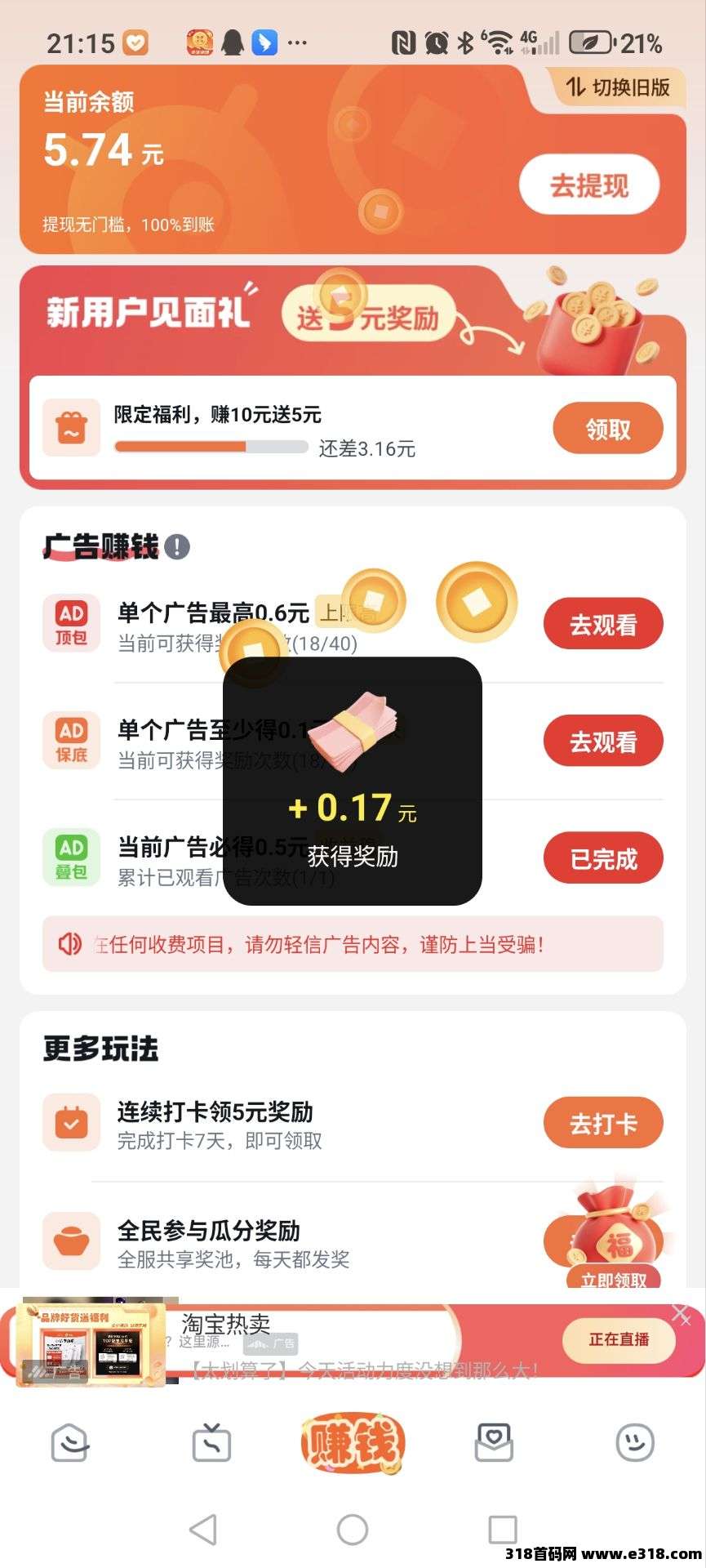Switch to the old version via 切换旧版

click(619, 87)
